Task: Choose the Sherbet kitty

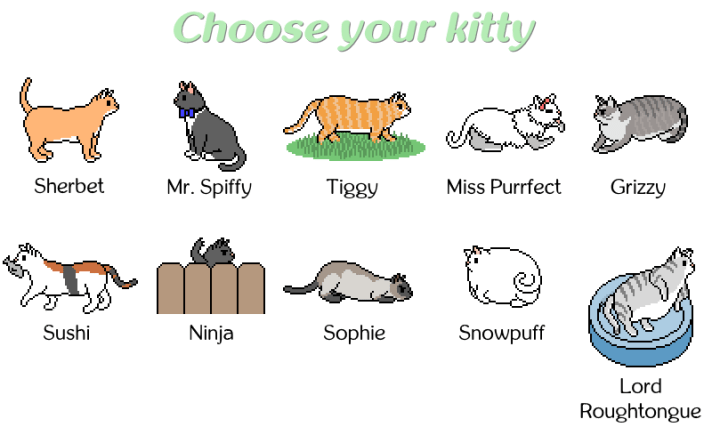Action: click(68, 122)
